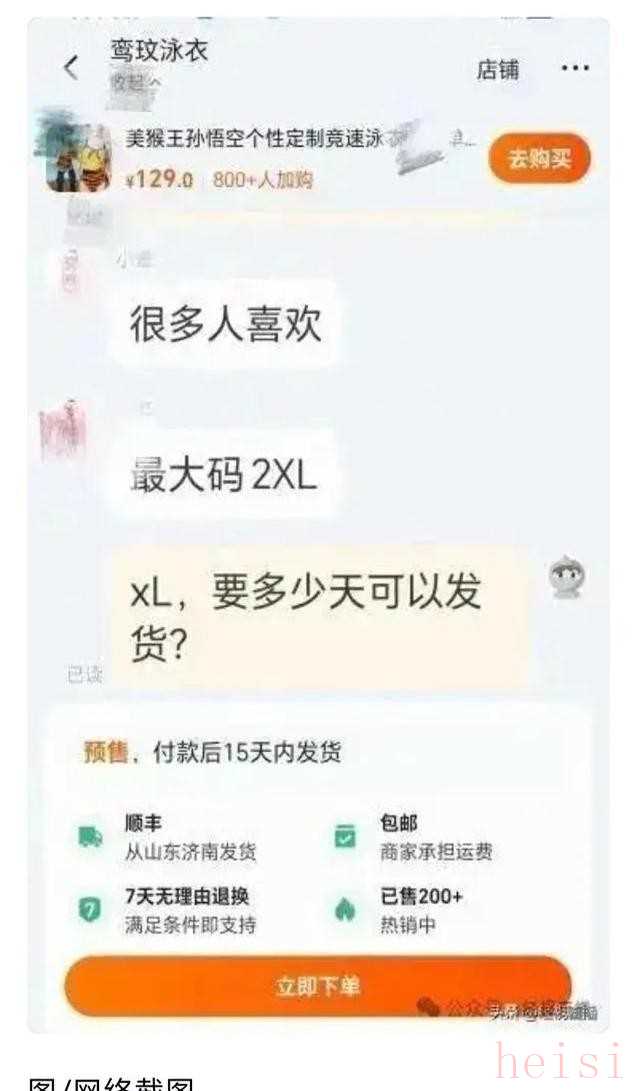Place the order with 立即下单
This screenshot has height=1091, width=640.
[x=317, y=986]
